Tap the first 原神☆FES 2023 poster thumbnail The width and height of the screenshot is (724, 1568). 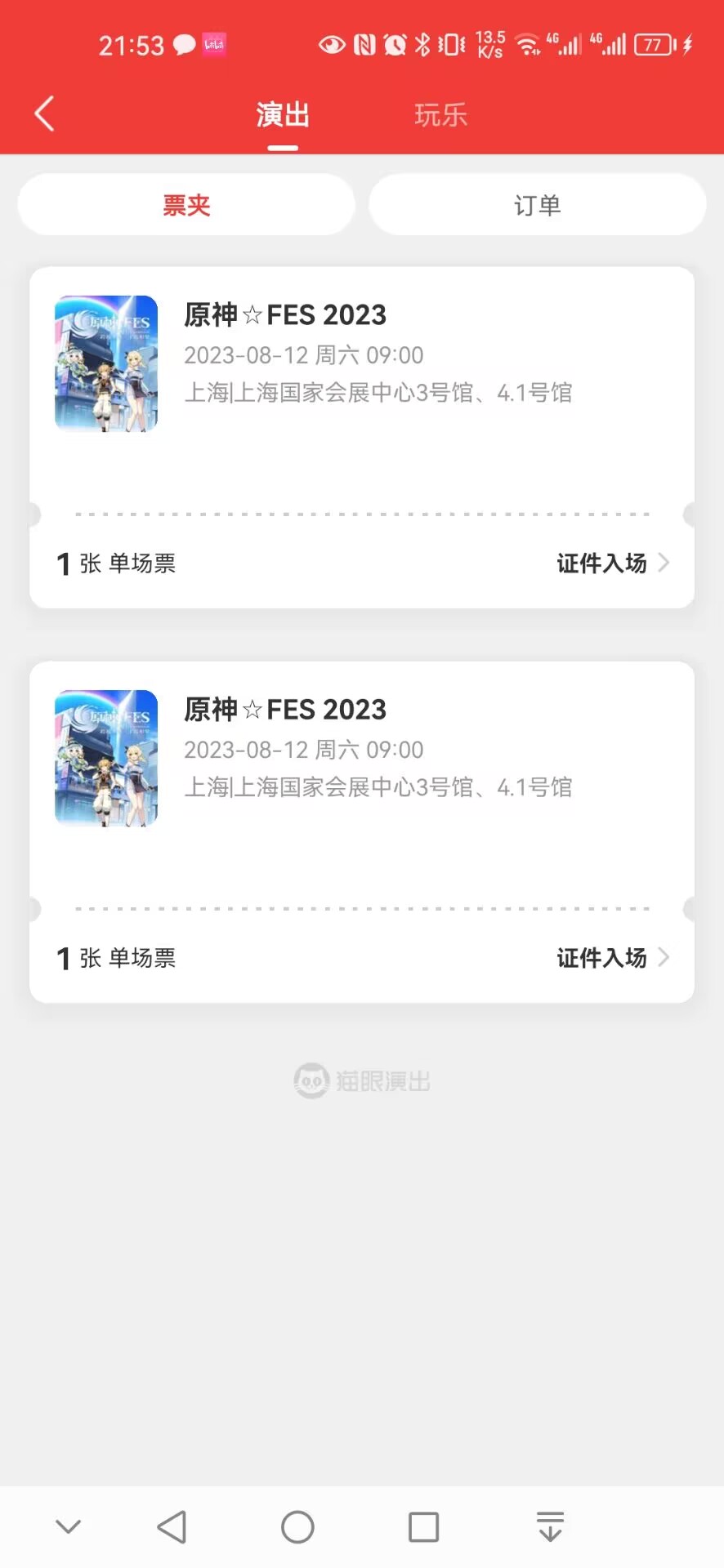[106, 363]
